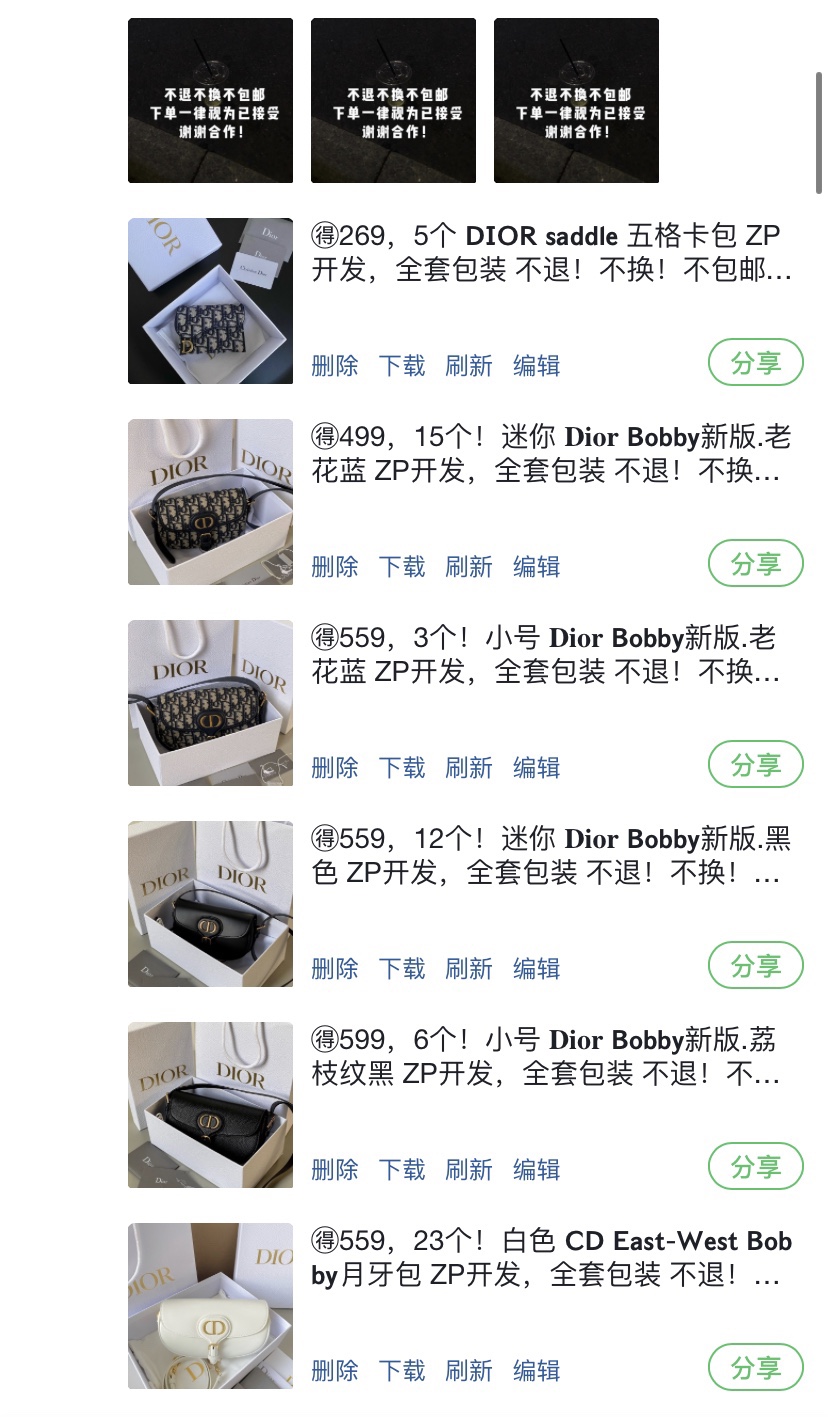Viewport: 828px width, 1417px height.
Task: Tap 删除 on the DIOR saddle listing
Action: (x=335, y=366)
